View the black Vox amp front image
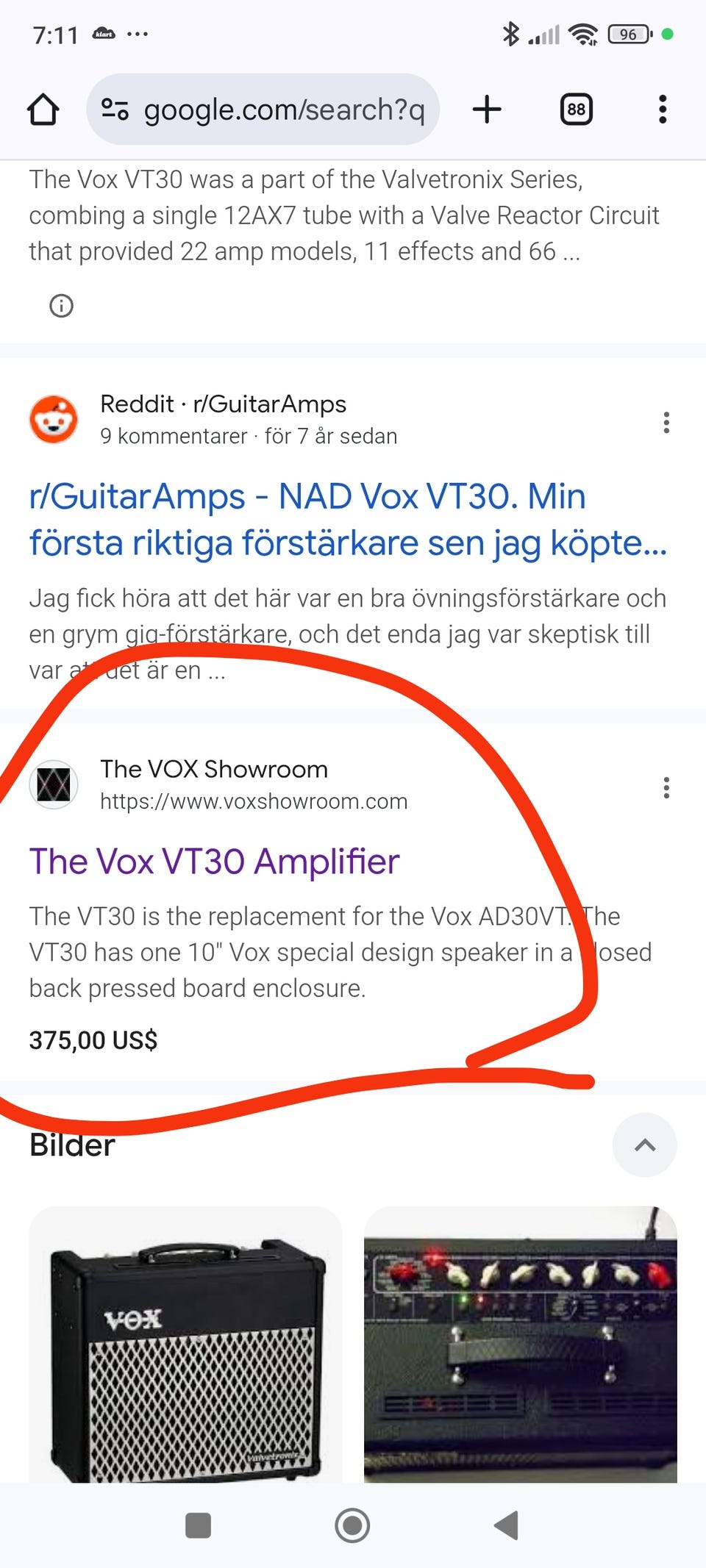The width and height of the screenshot is (706, 1568). click(x=185, y=1344)
